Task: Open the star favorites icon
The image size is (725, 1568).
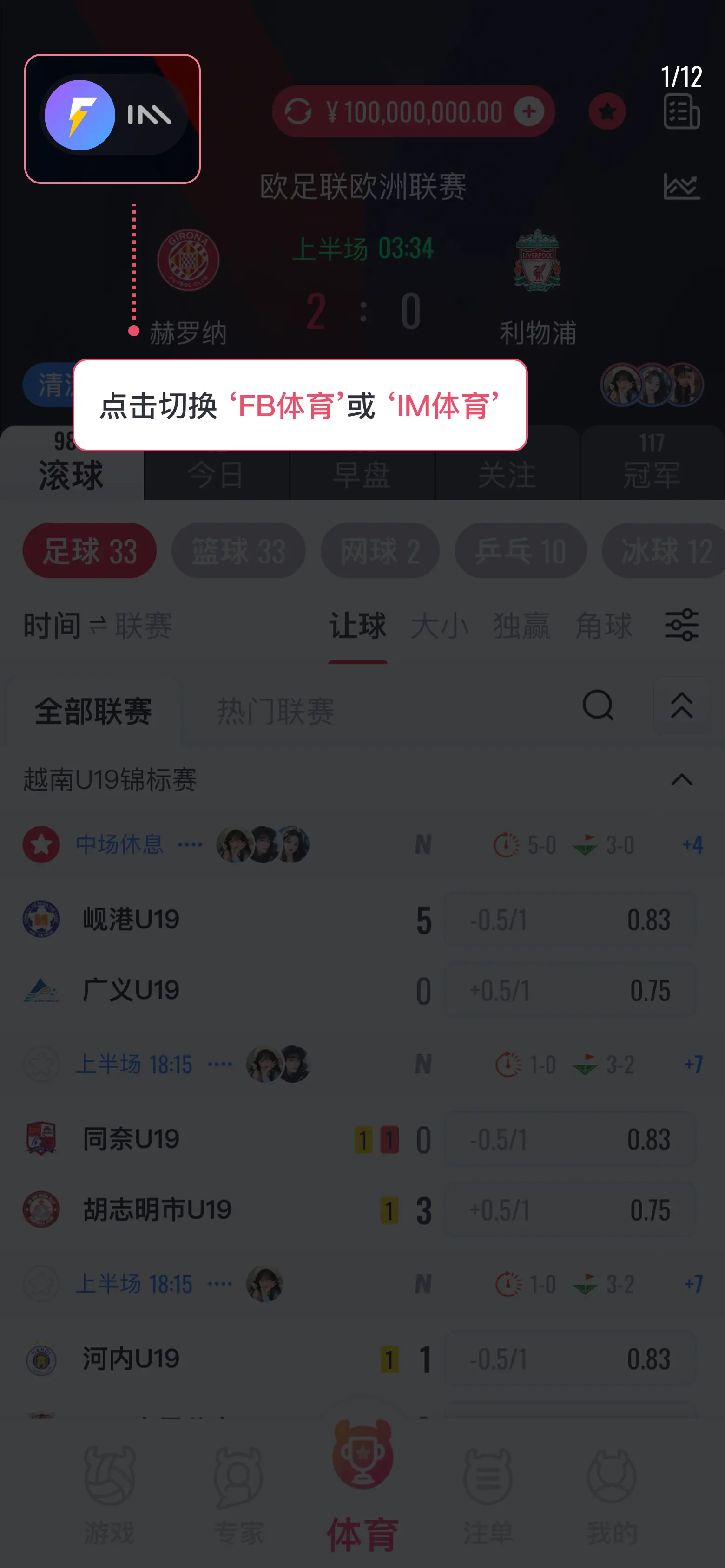Action: 607,111
